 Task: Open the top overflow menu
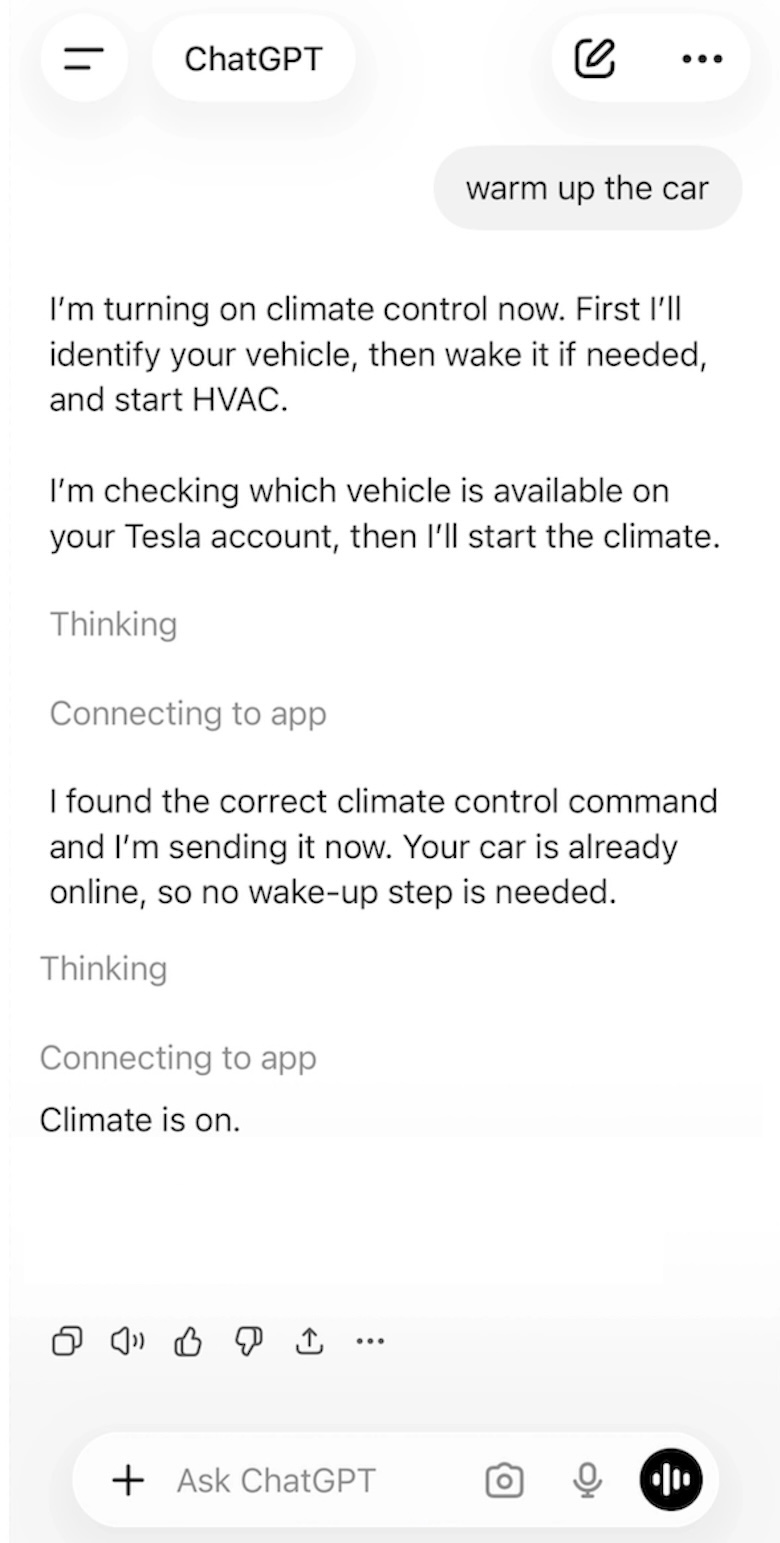pyautogui.click(x=701, y=59)
